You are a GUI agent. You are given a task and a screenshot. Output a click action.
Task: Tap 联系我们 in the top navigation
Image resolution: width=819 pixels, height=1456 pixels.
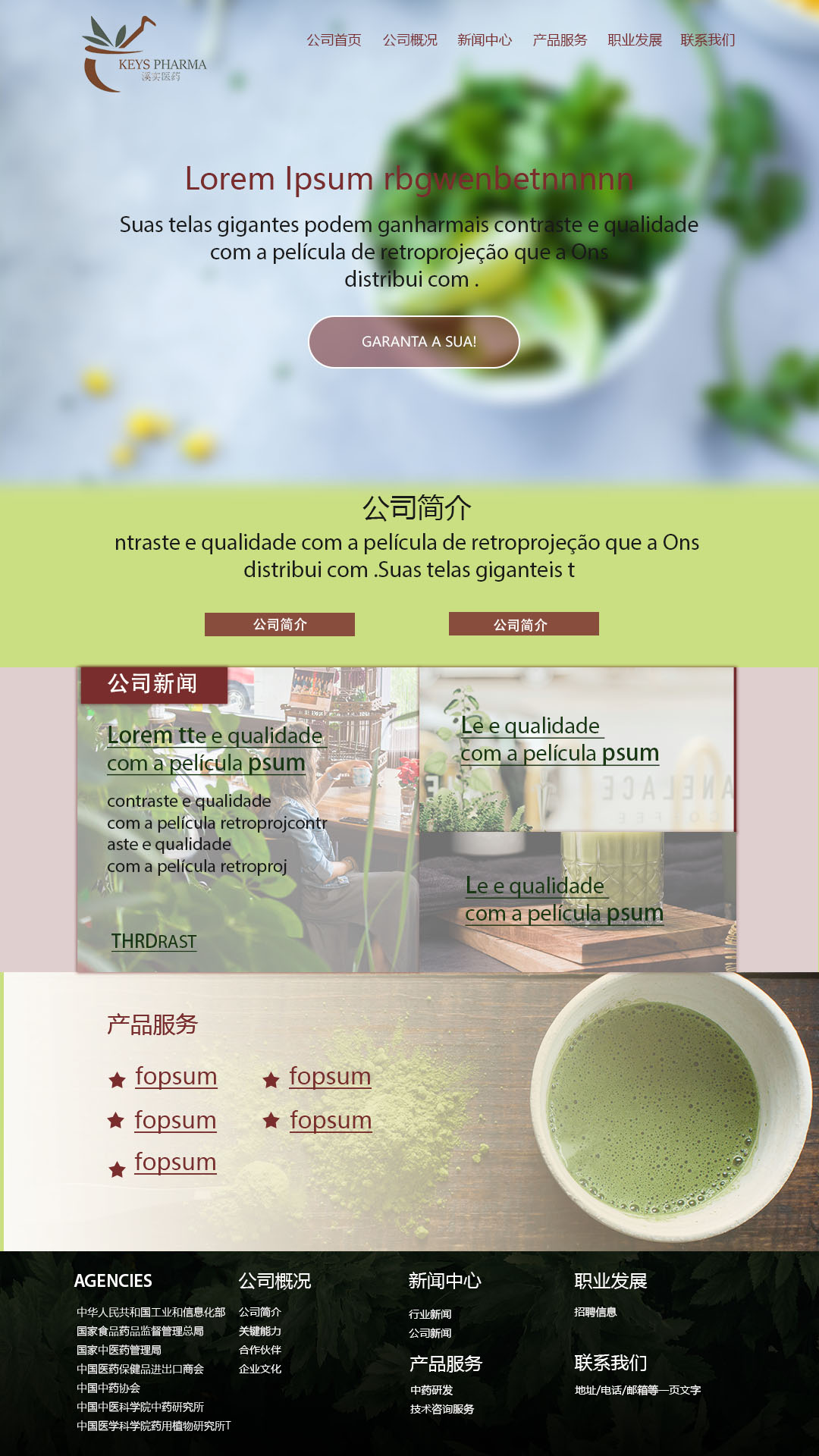708,40
